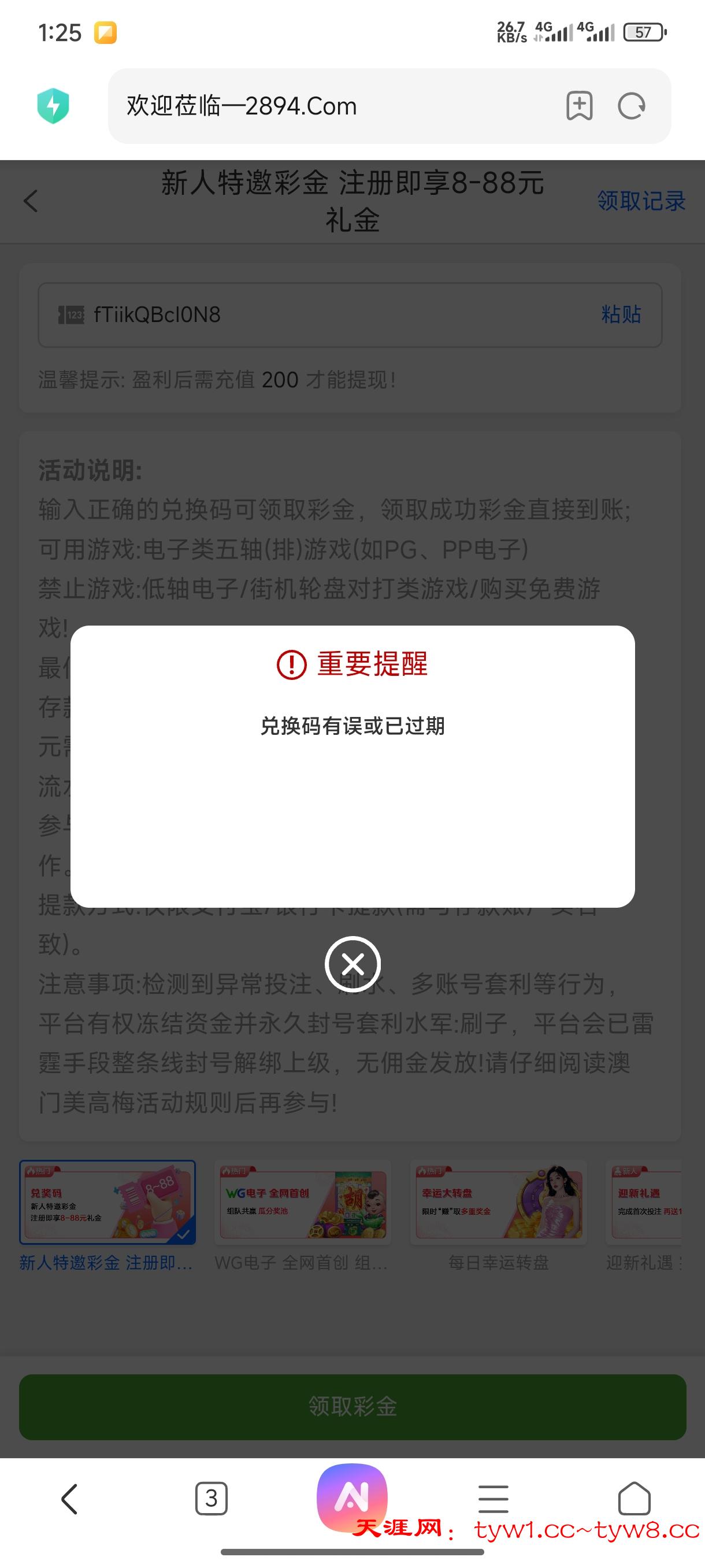Select the 新人特邀彩金 promo card
Image resolution: width=705 pixels, height=1568 pixels.
tap(107, 1215)
